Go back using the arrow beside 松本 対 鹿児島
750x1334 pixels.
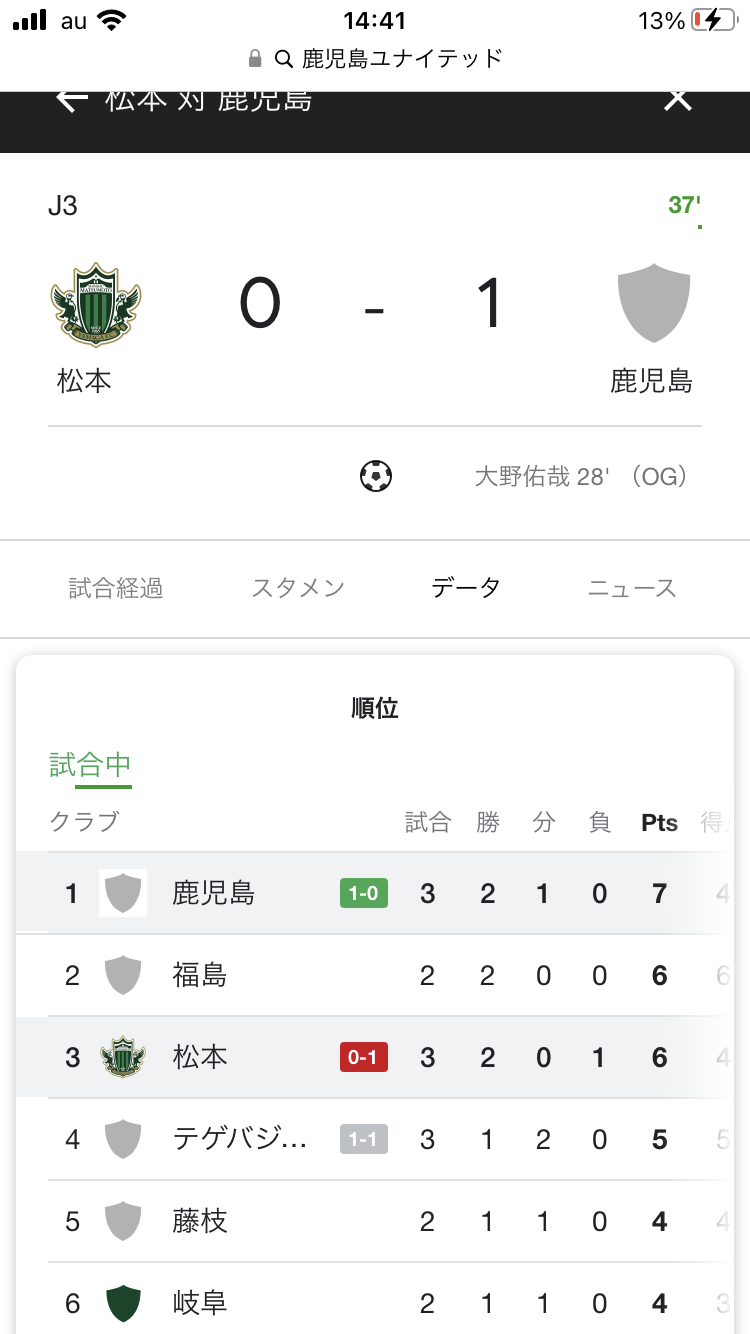click(x=72, y=100)
